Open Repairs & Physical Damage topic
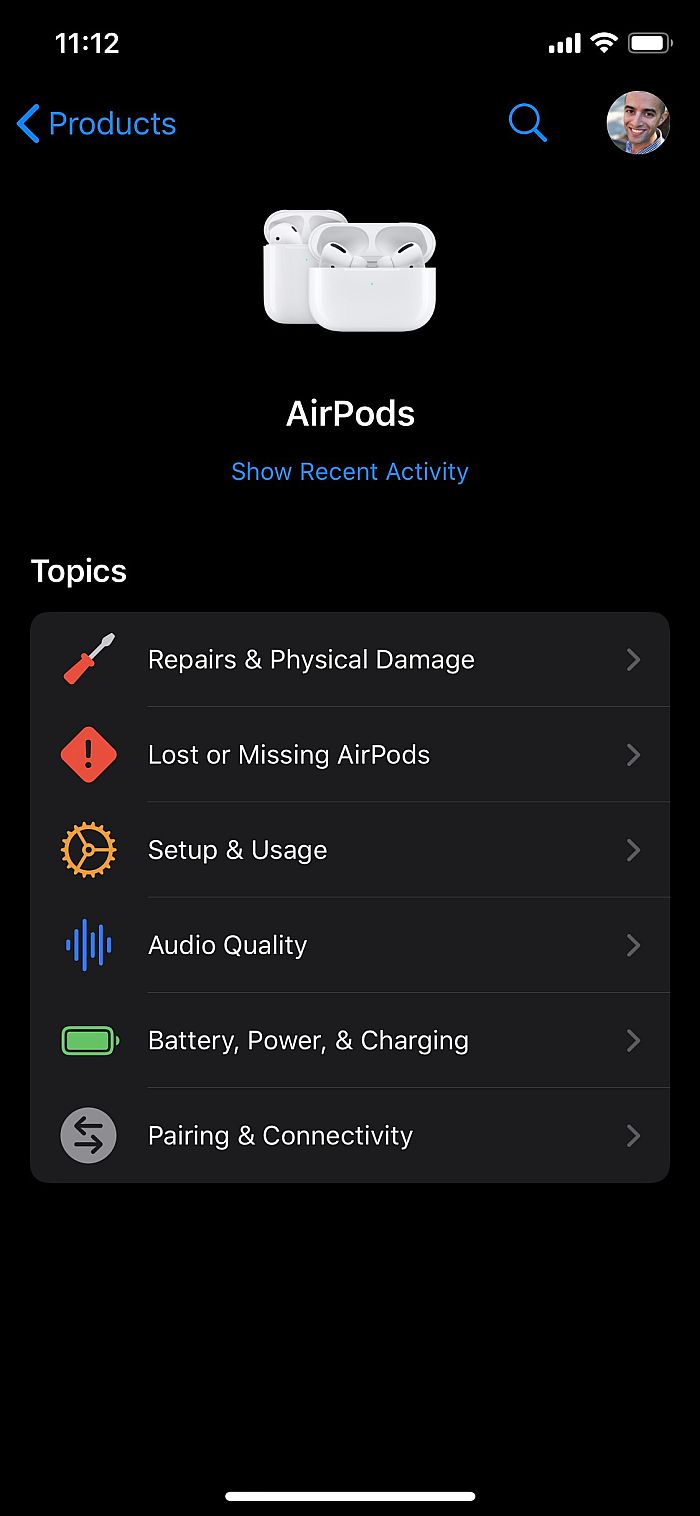700x1516 pixels. coord(349,660)
